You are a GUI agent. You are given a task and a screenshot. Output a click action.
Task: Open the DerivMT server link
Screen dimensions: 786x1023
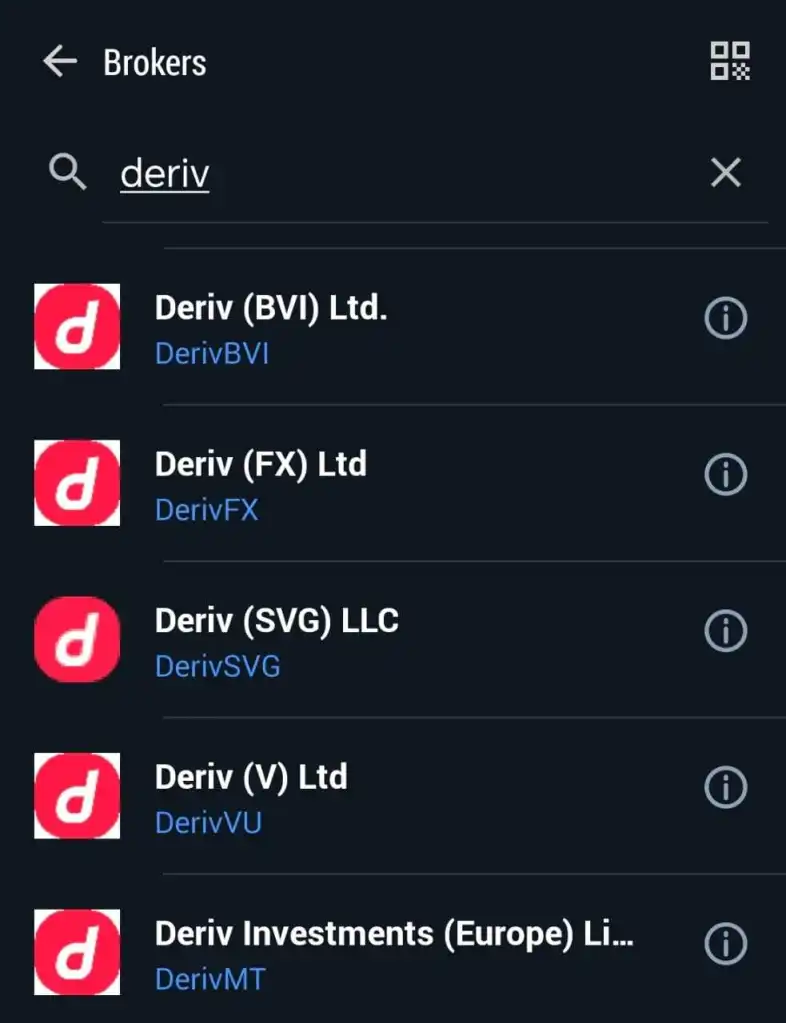(209, 979)
